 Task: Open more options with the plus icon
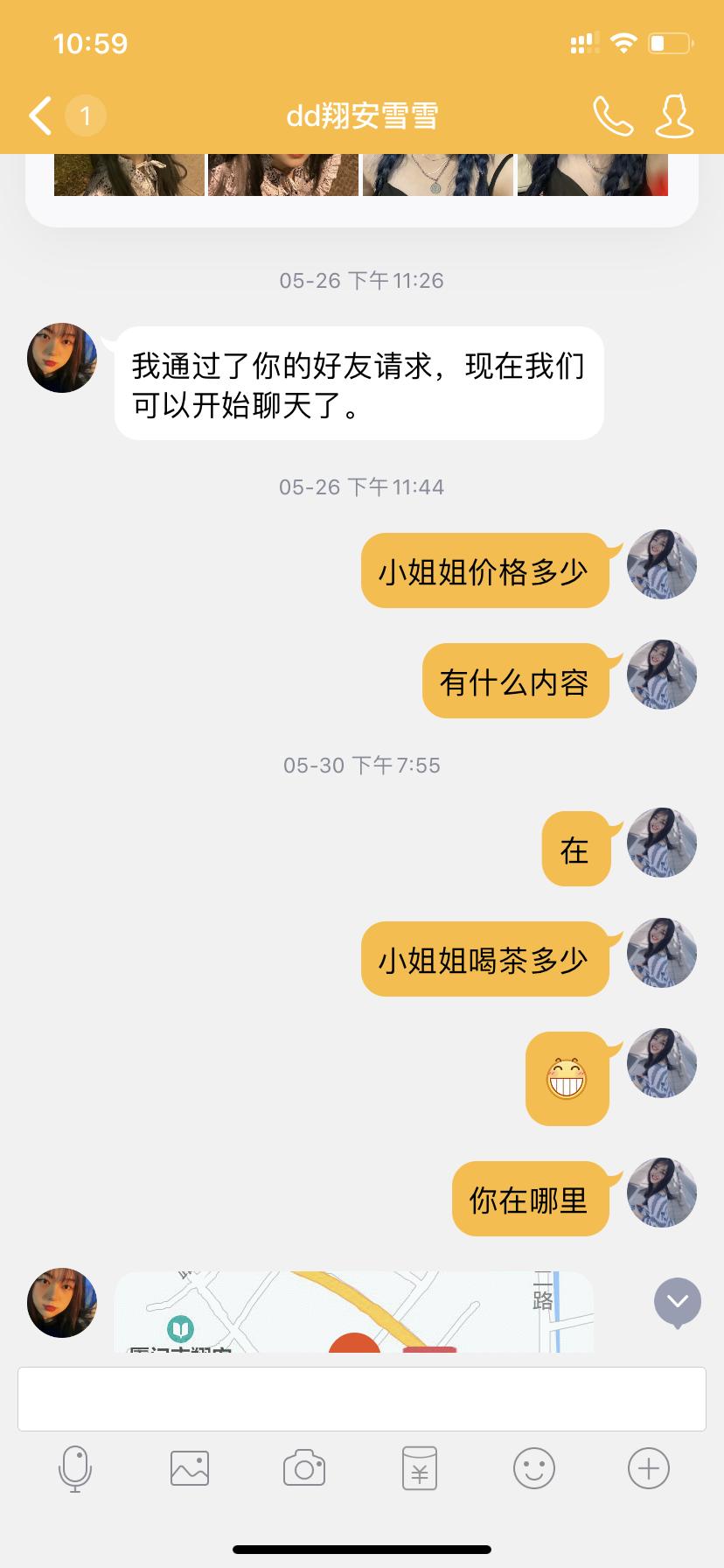(649, 1468)
